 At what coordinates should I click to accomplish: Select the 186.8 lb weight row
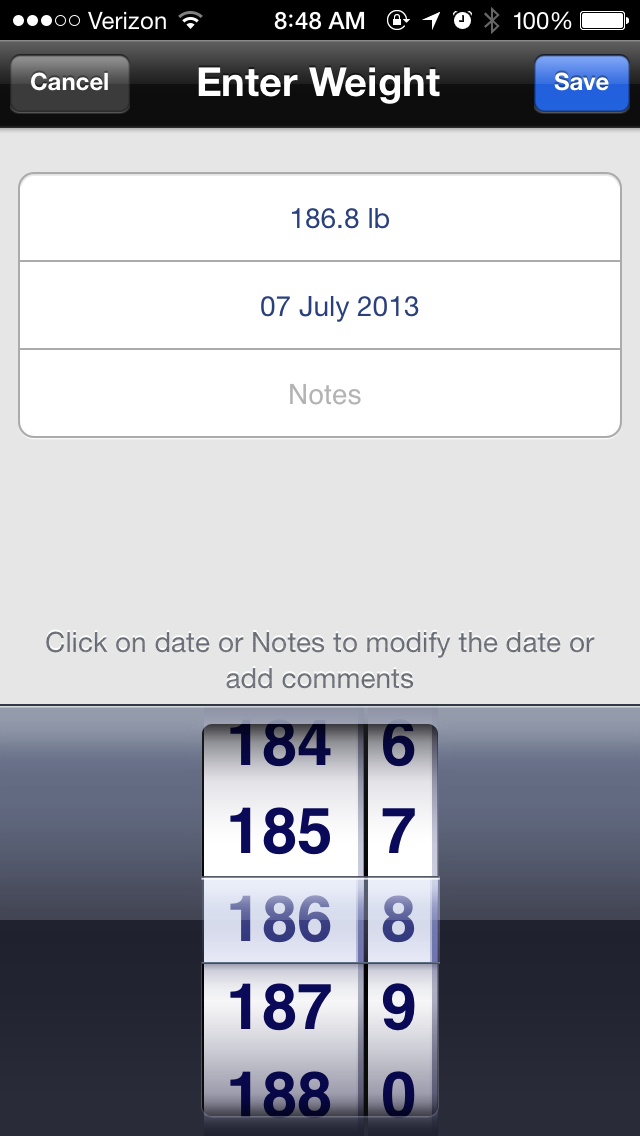click(x=320, y=217)
